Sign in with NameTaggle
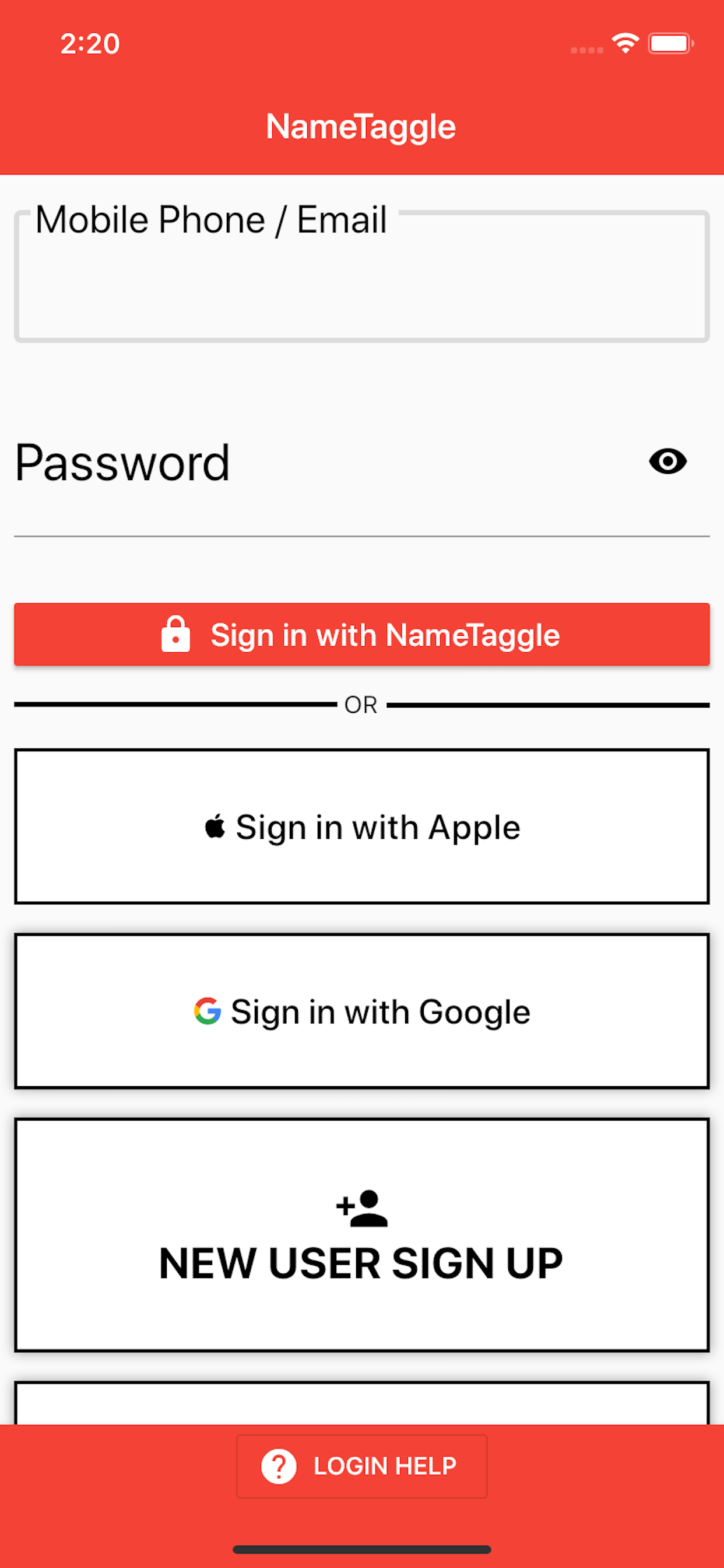This screenshot has width=724, height=1568. click(362, 634)
